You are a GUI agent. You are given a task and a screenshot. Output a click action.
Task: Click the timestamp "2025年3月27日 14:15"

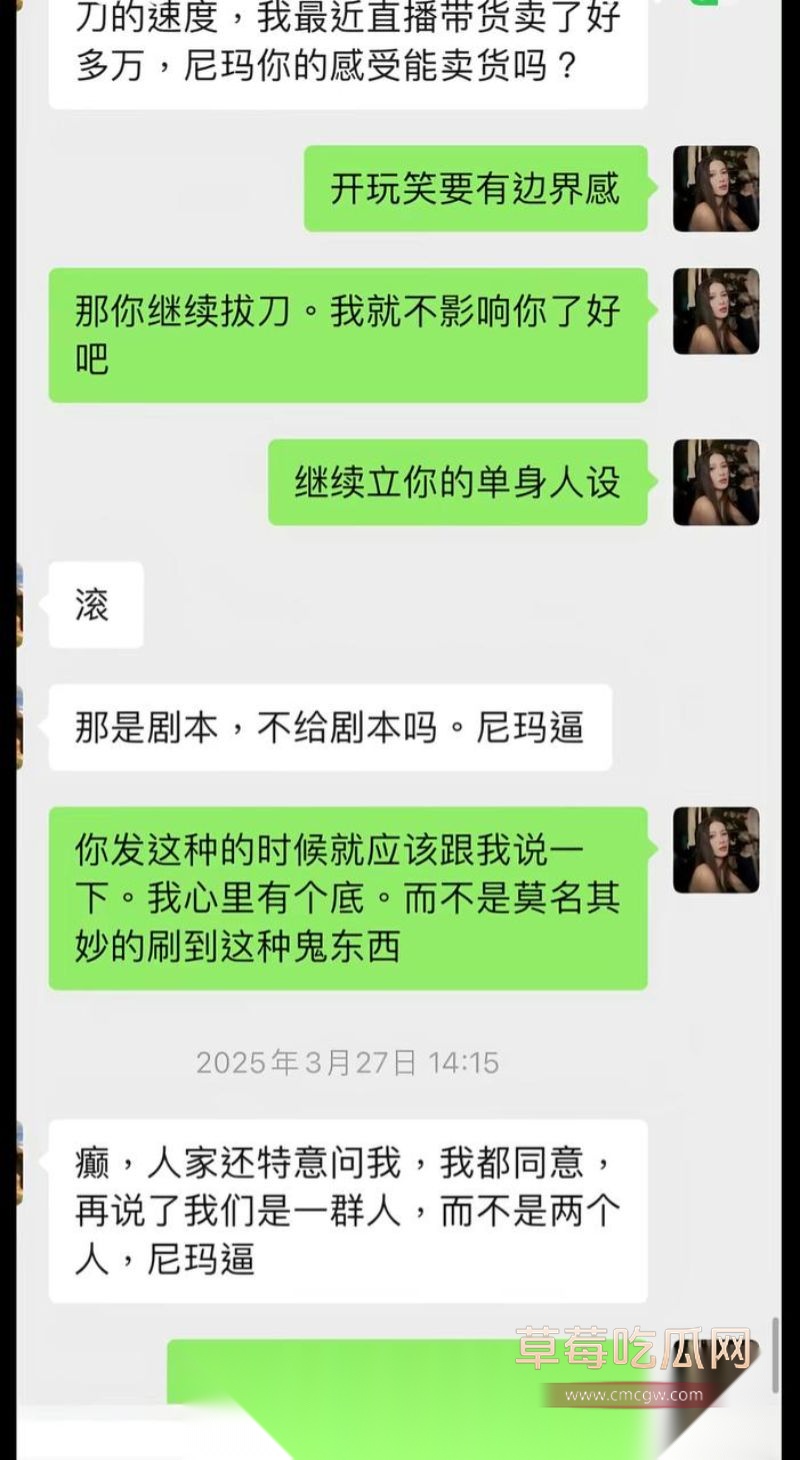350,1064
